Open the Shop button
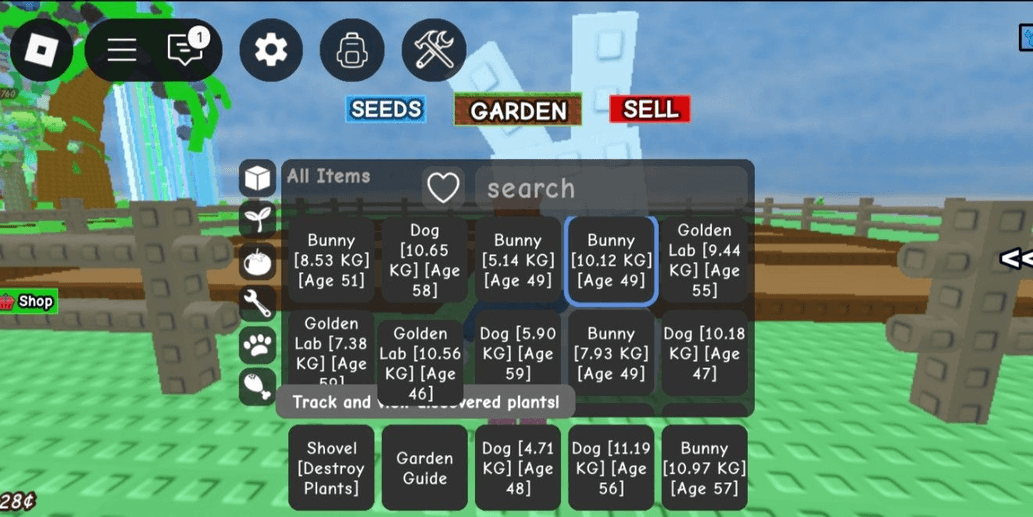The width and height of the screenshot is (1033, 517). (28, 301)
